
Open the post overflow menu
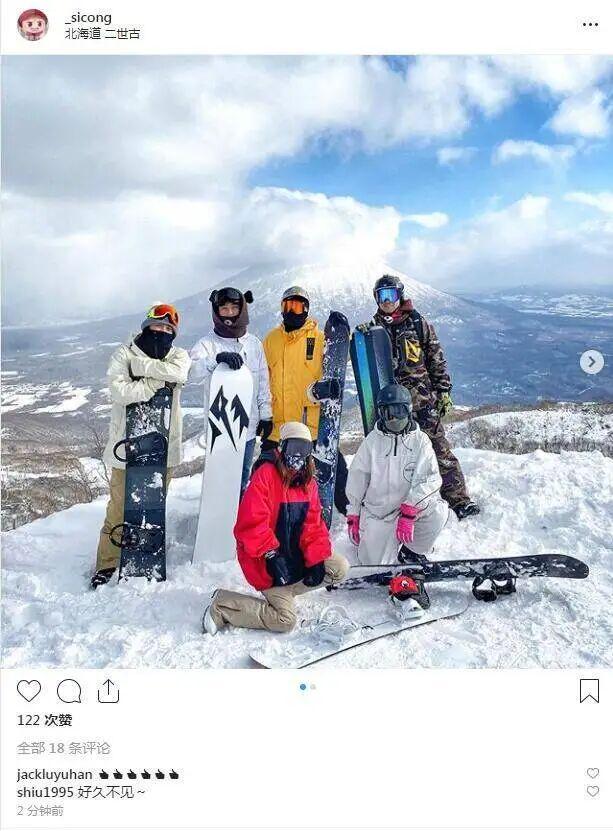coord(590,24)
